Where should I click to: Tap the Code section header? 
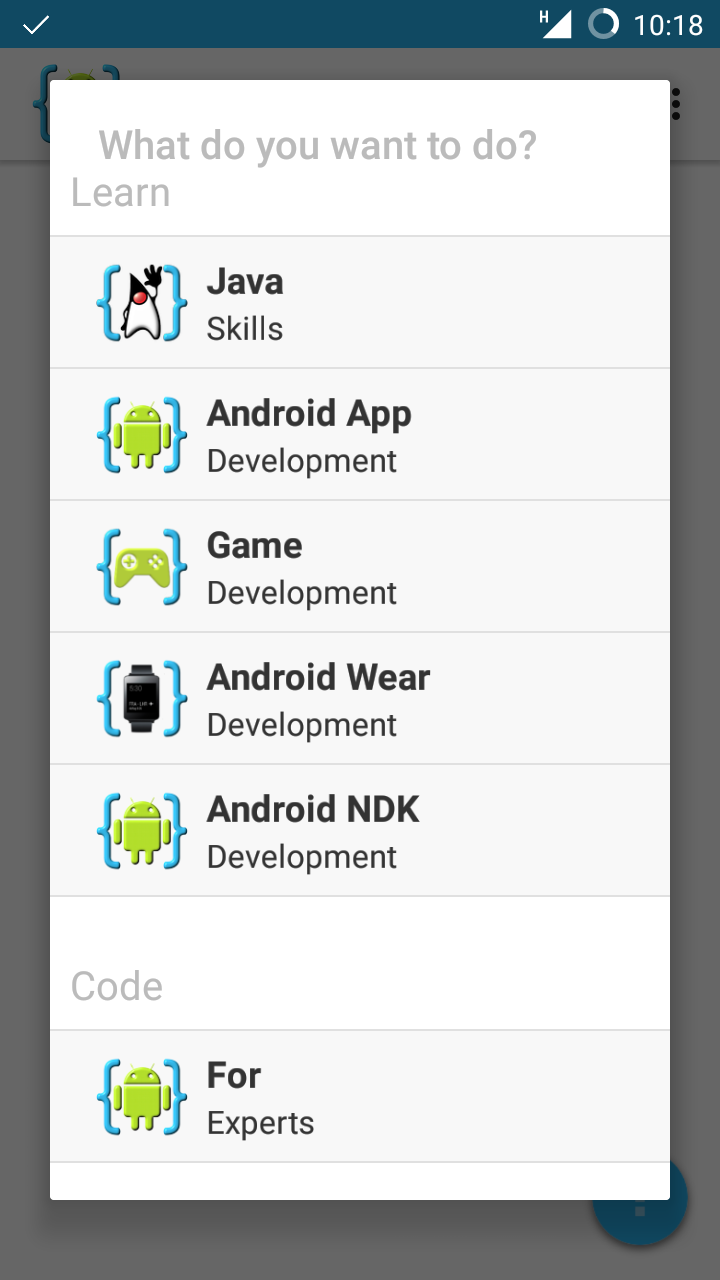pos(116,986)
